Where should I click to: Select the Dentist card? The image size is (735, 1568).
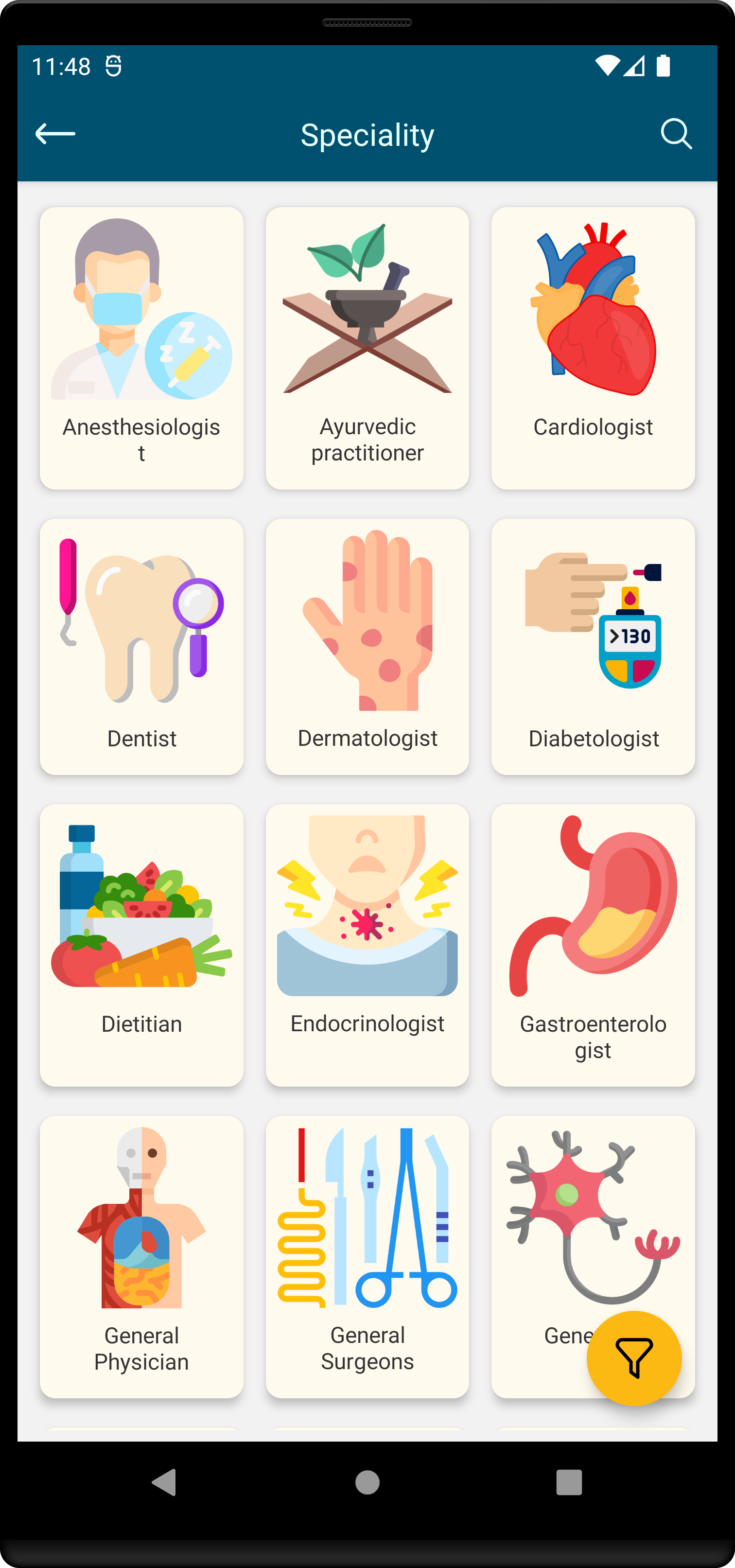[x=142, y=647]
